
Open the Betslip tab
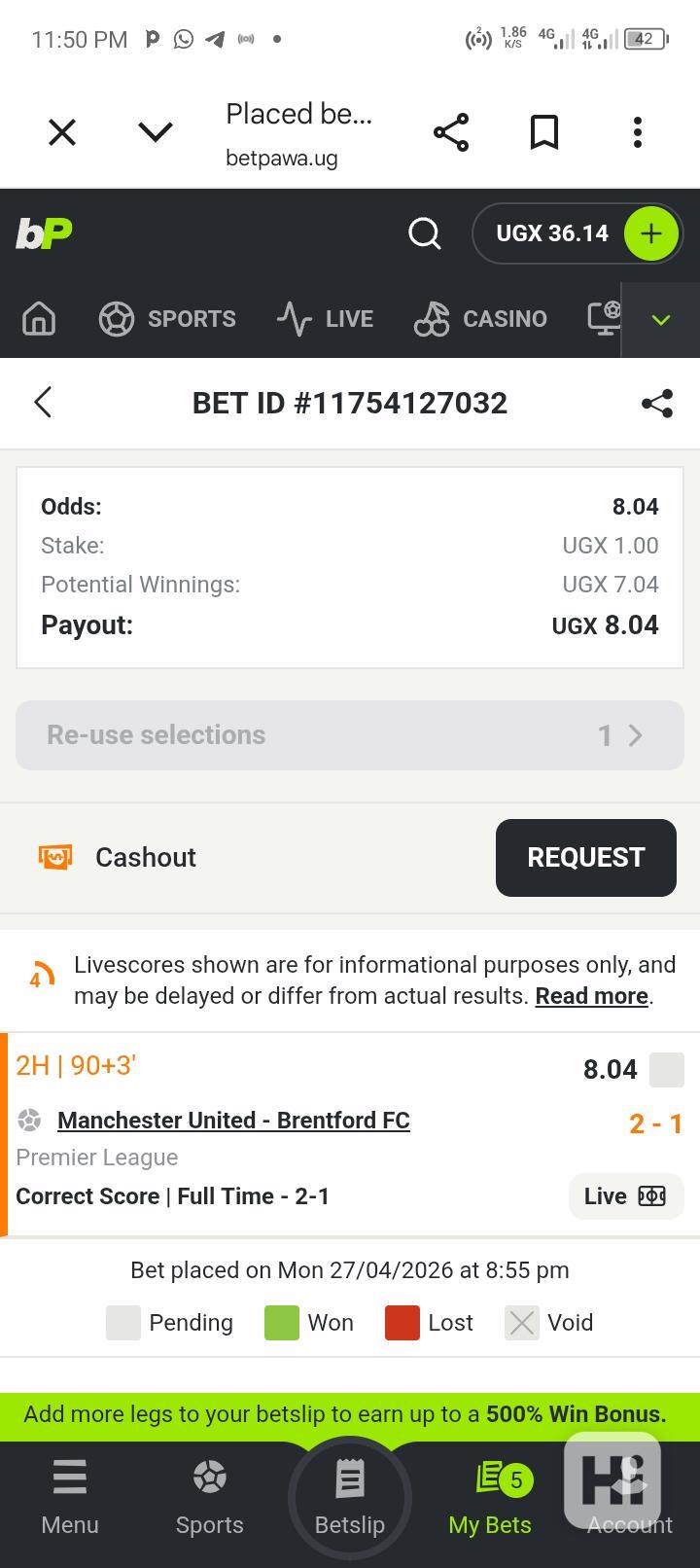pyautogui.click(x=350, y=1498)
